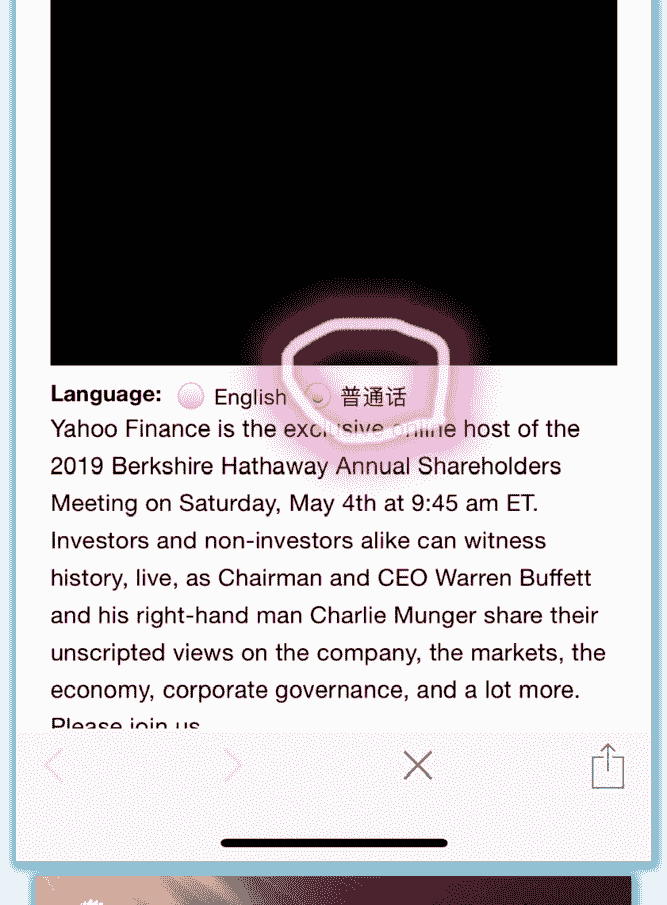
Task: Share this page
Action: tap(607, 767)
